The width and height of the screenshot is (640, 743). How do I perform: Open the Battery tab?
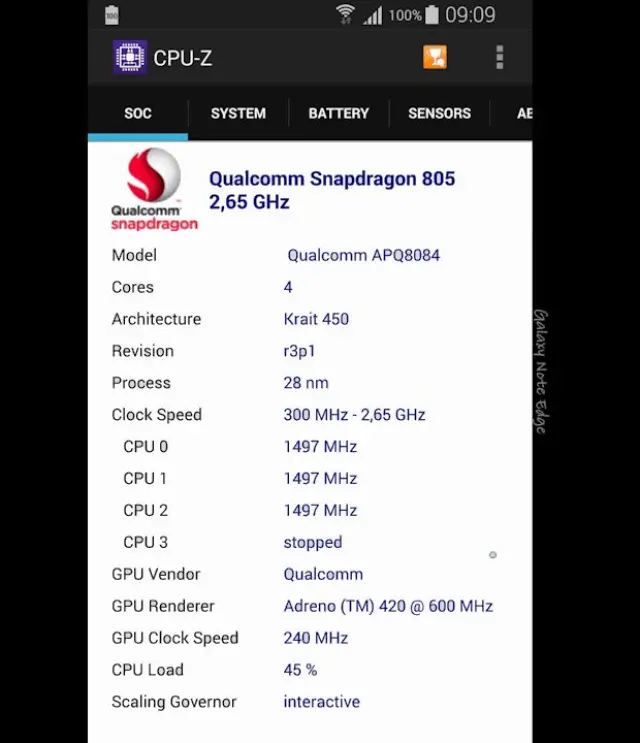click(x=339, y=113)
